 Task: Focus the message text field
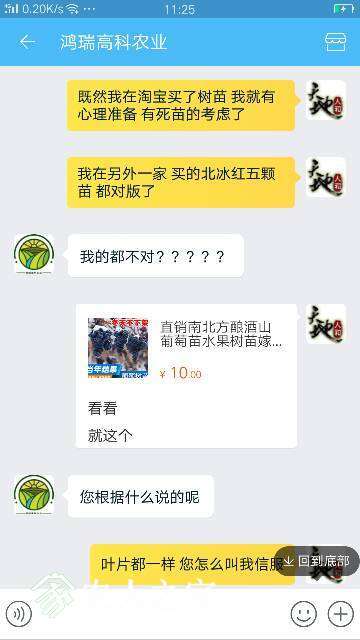(x=161, y=613)
